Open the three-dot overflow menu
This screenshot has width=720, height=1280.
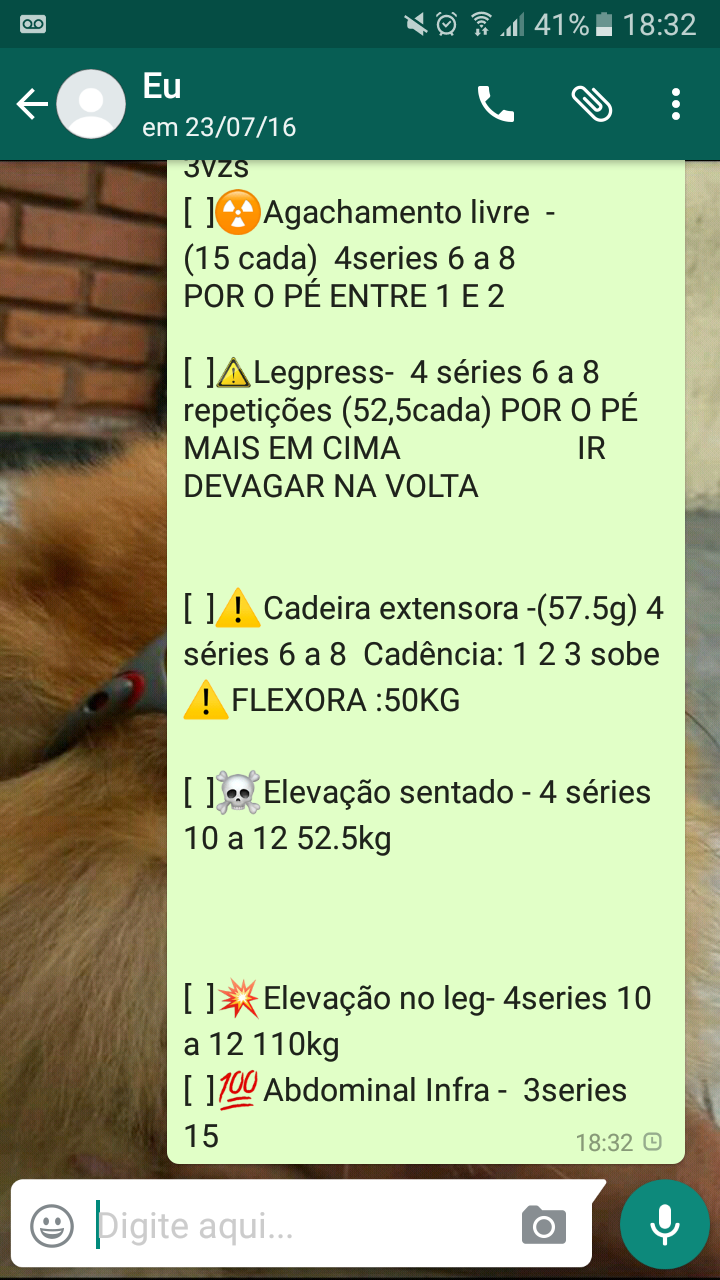(x=676, y=104)
